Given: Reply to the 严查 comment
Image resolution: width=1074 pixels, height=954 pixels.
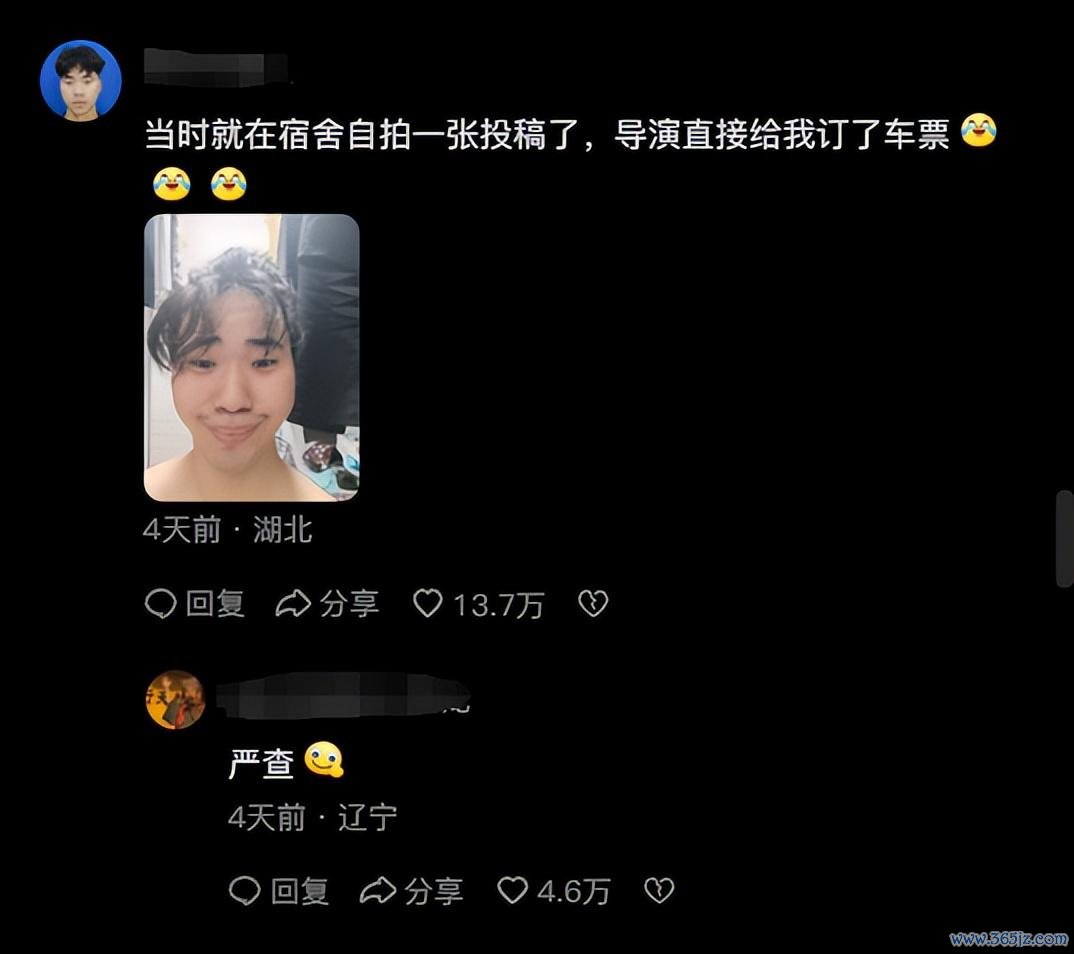Looking at the screenshot, I should (279, 891).
